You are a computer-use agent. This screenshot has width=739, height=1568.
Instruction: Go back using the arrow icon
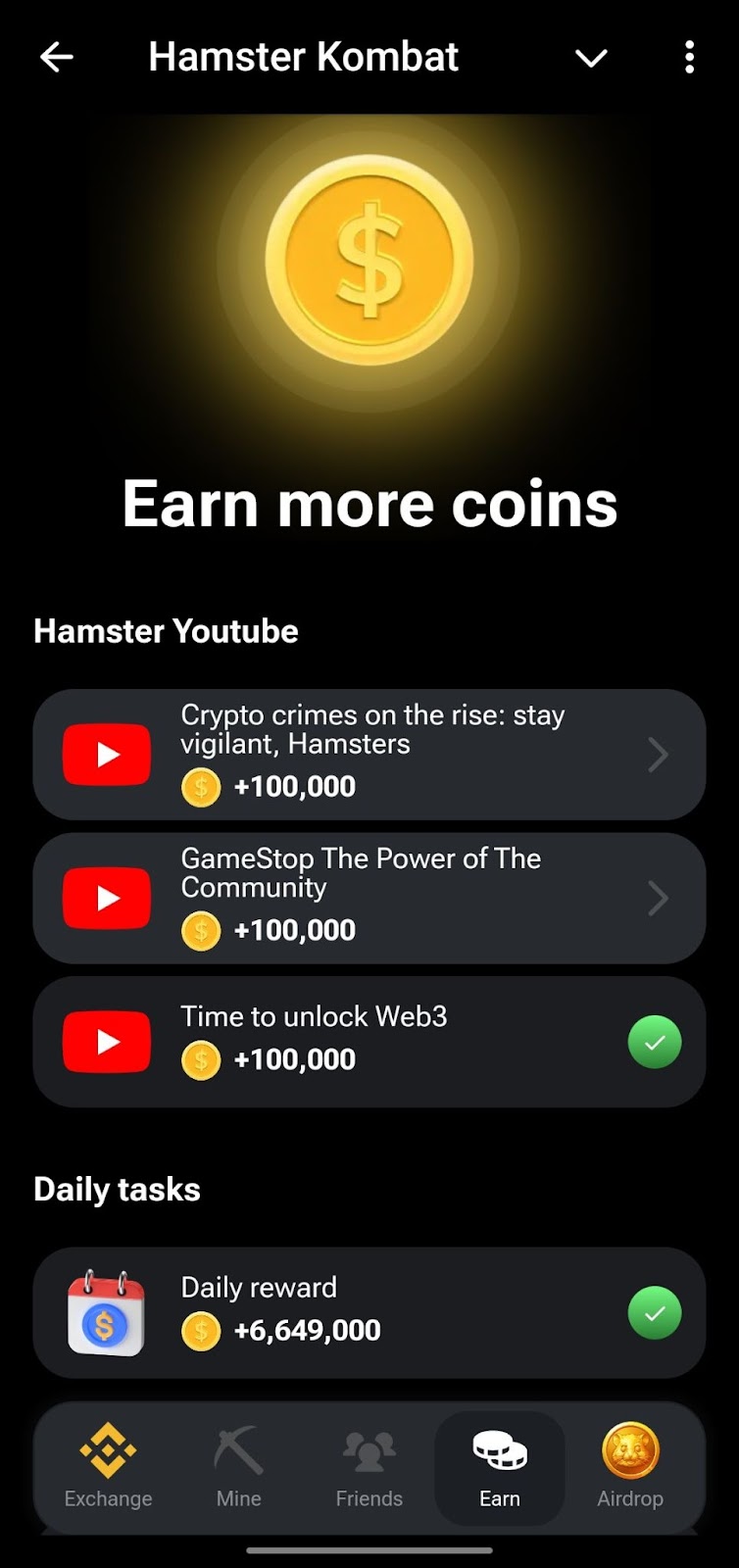(56, 58)
